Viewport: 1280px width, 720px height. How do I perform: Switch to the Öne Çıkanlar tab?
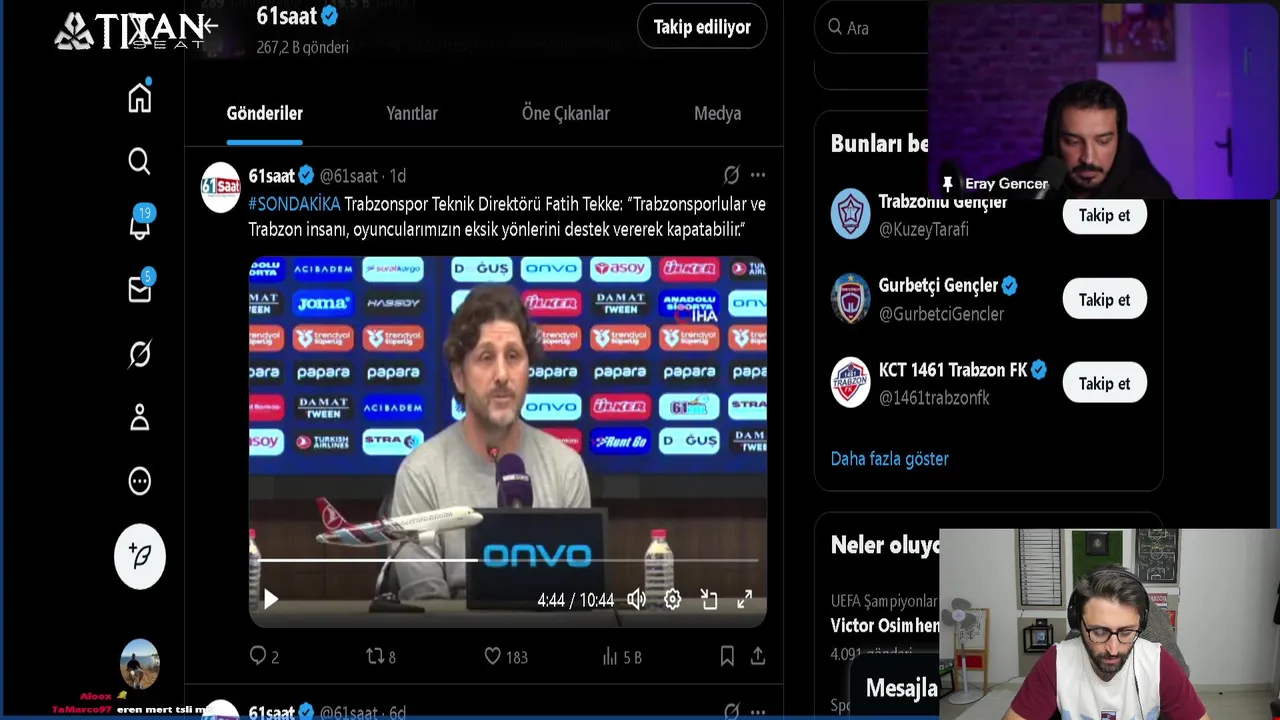tap(565, 114)
